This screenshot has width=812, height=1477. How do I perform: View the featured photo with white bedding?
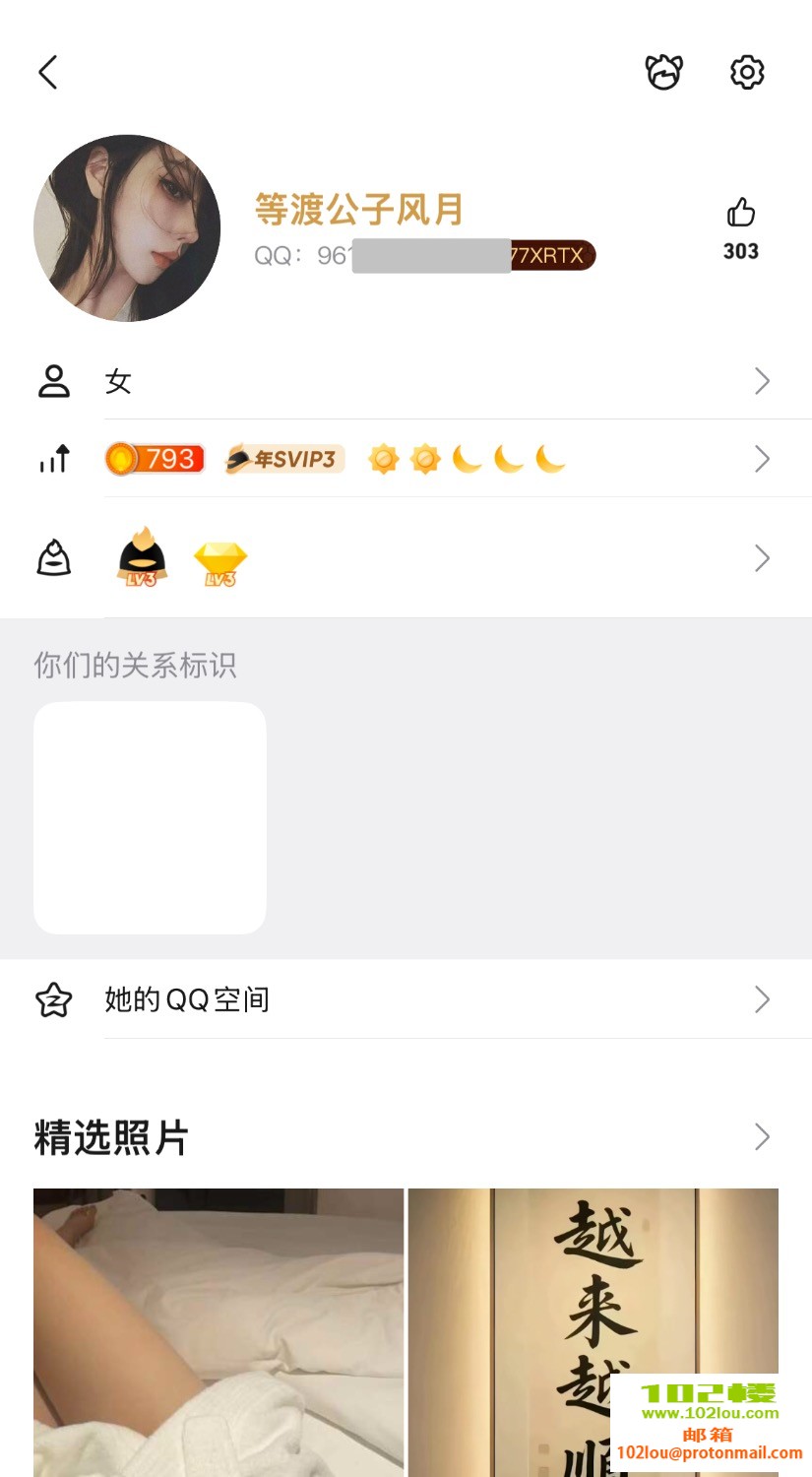click(x=219, y=1331)
